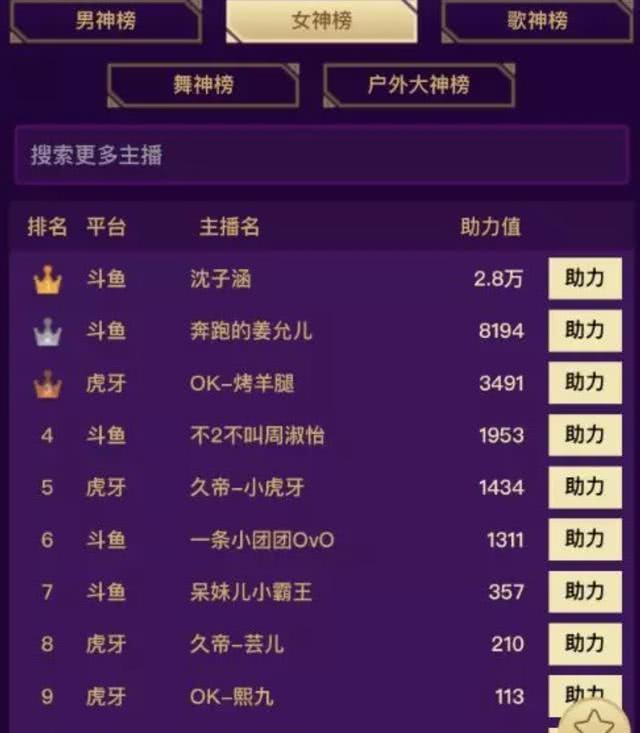This screenshot has height=733, width=640.
Task: Tap 助力 for 沈子涵
Action: click(585, 278)
